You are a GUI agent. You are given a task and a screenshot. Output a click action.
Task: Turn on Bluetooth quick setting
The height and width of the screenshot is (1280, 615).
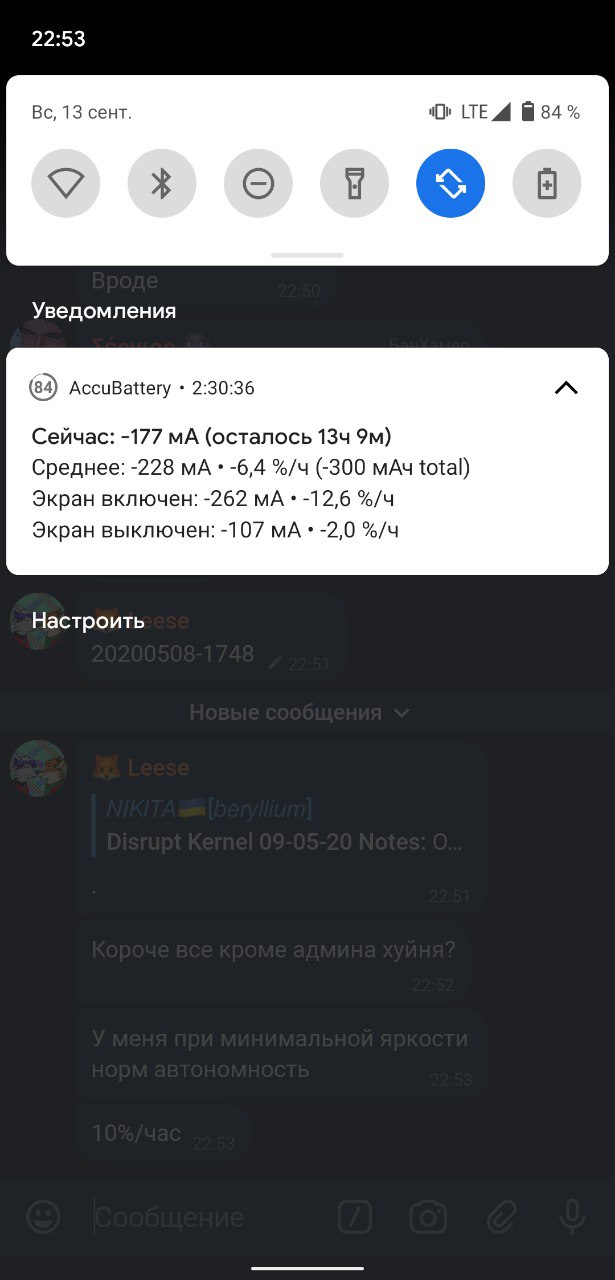pos(162,184)
